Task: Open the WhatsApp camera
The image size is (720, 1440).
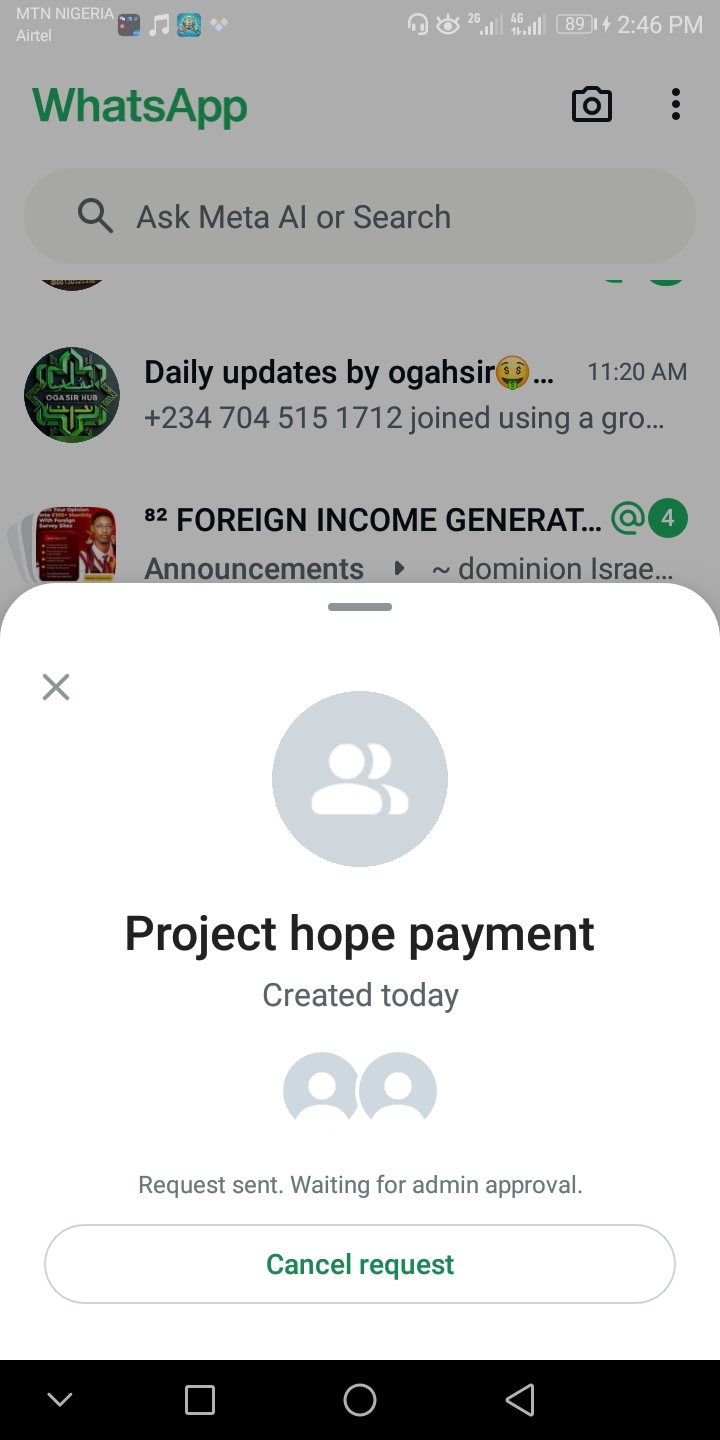Action: [591, 105]
